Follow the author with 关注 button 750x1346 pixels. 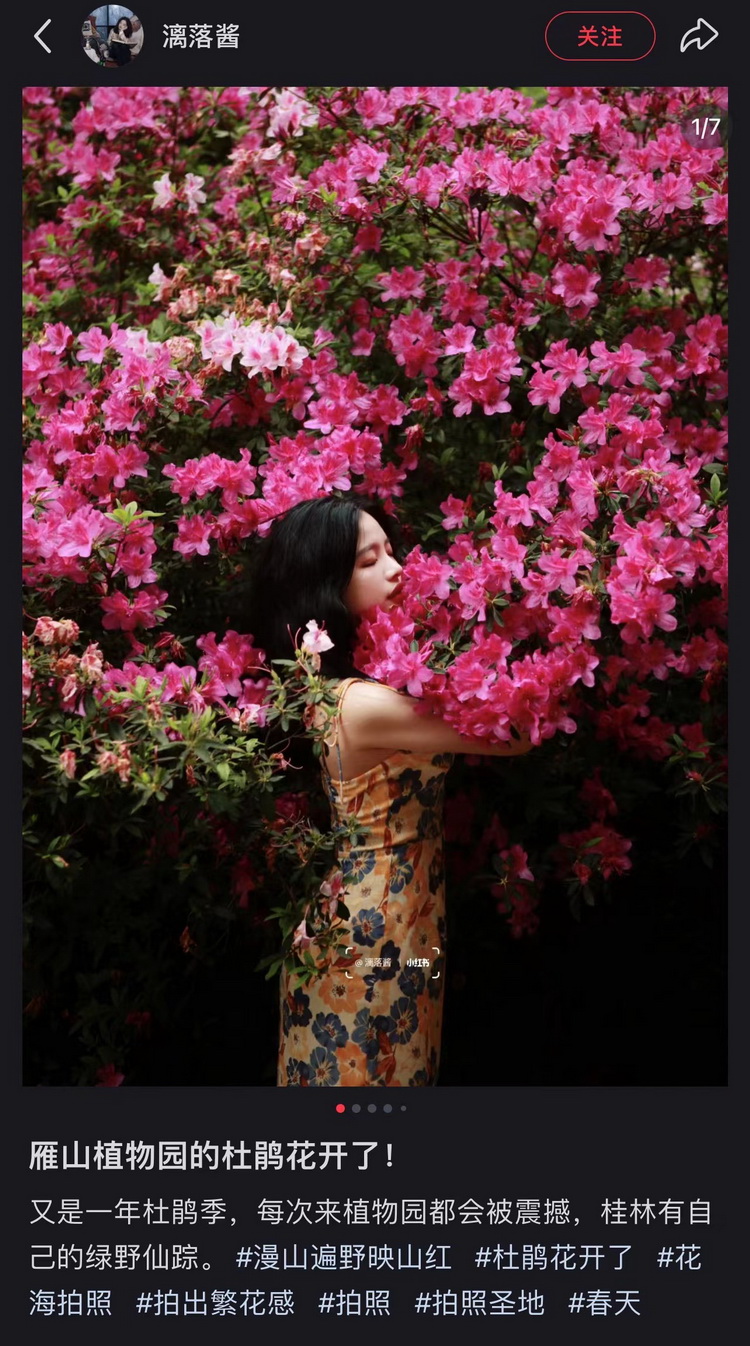pyautogui.click(x=600, y=36)
